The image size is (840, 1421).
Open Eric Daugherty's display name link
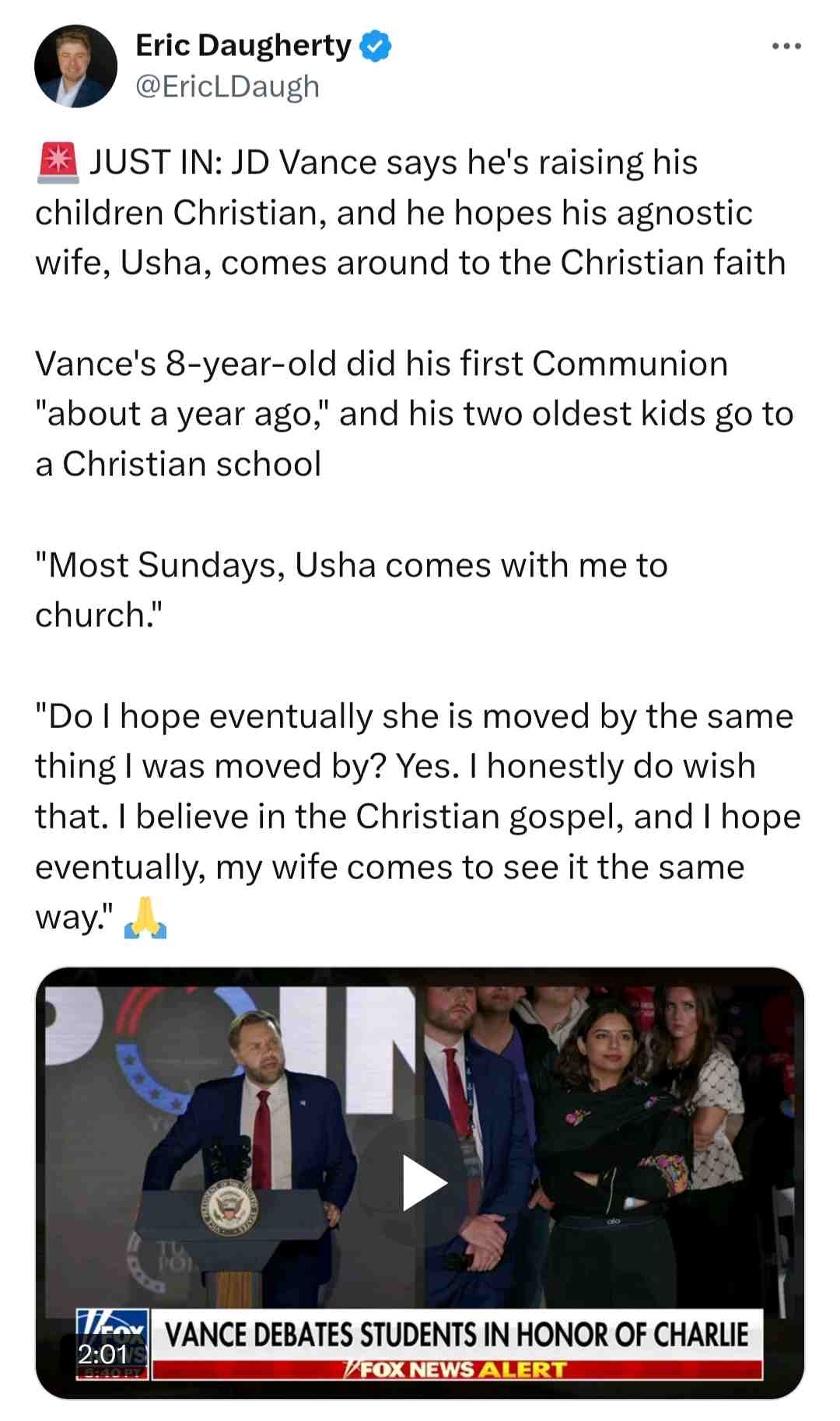tap(241, 45)
